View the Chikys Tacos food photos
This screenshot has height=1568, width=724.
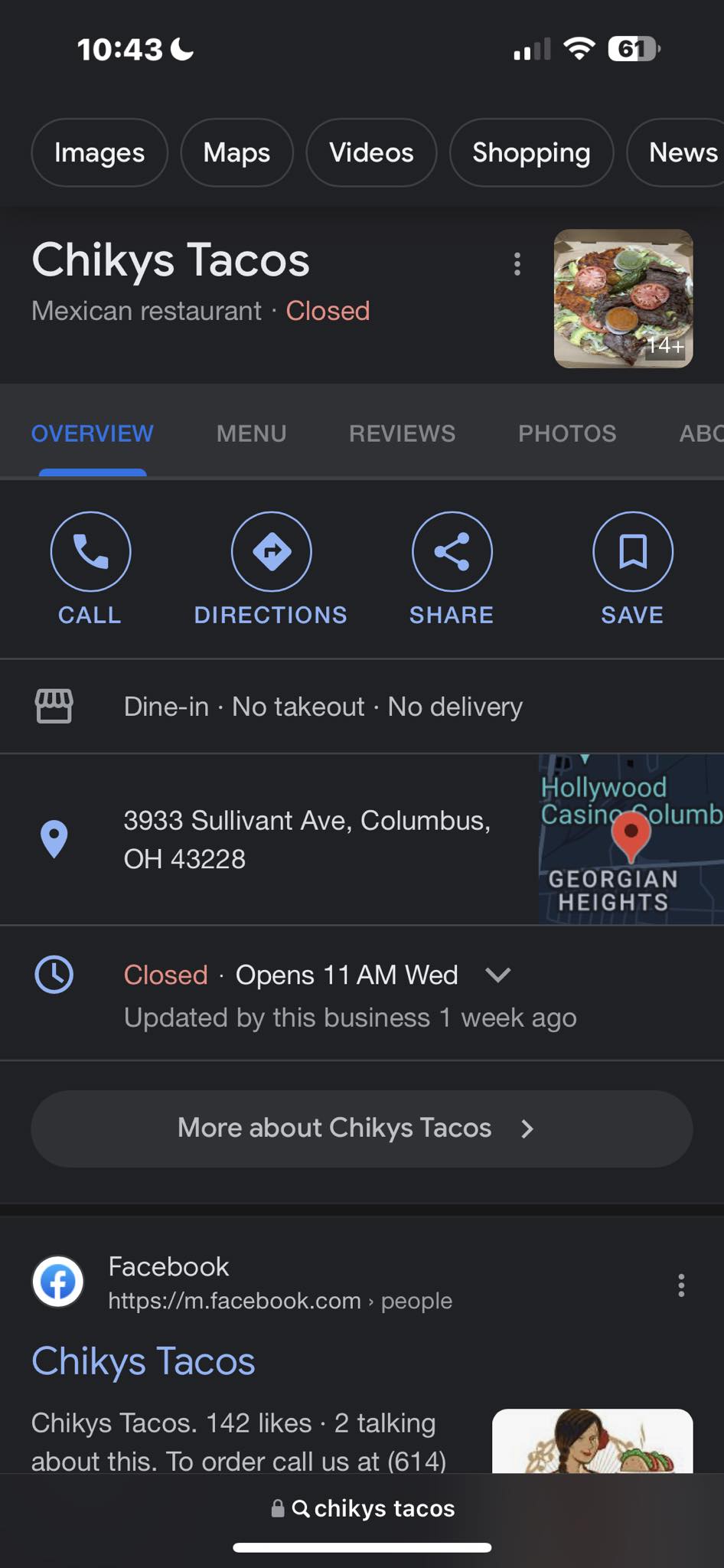pyautogui.click(x=623, y=299)
